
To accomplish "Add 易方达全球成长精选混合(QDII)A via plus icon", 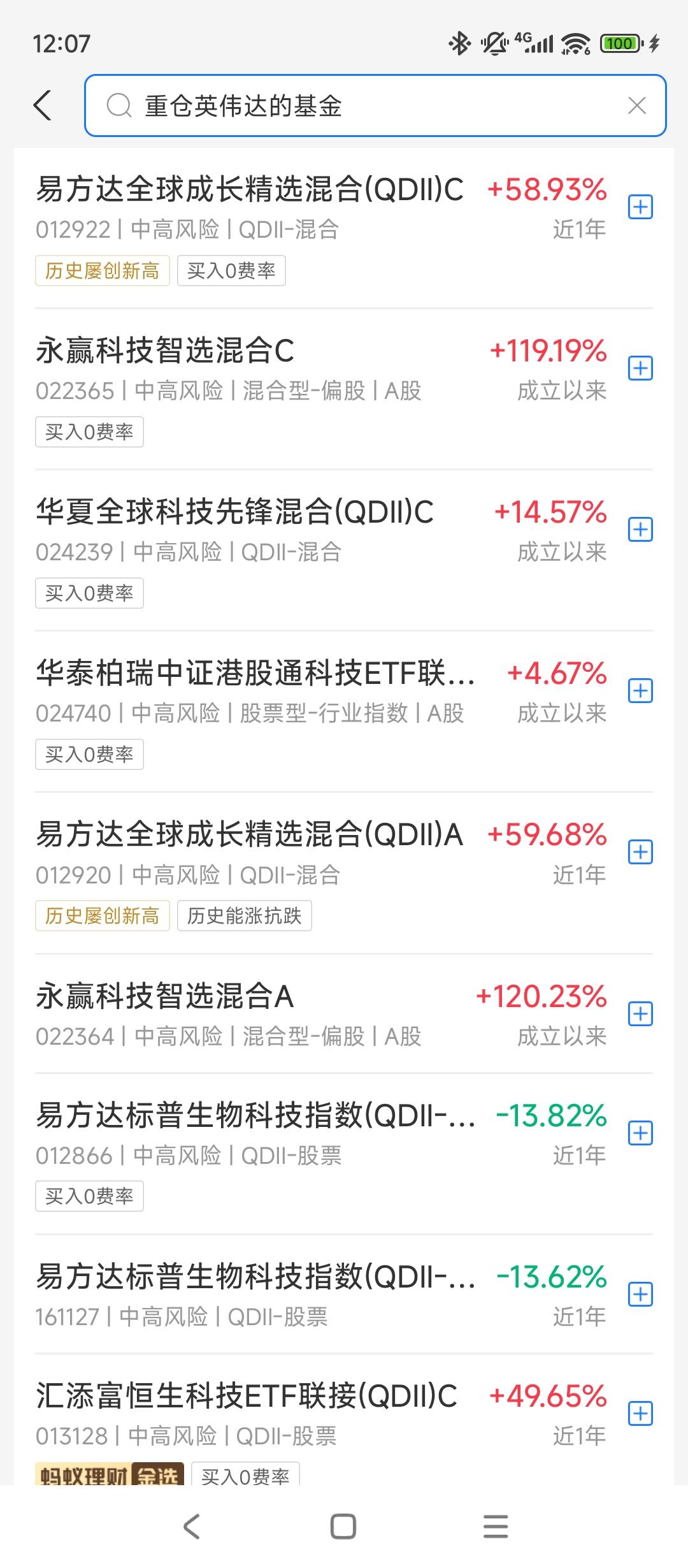I will point(641,852).
